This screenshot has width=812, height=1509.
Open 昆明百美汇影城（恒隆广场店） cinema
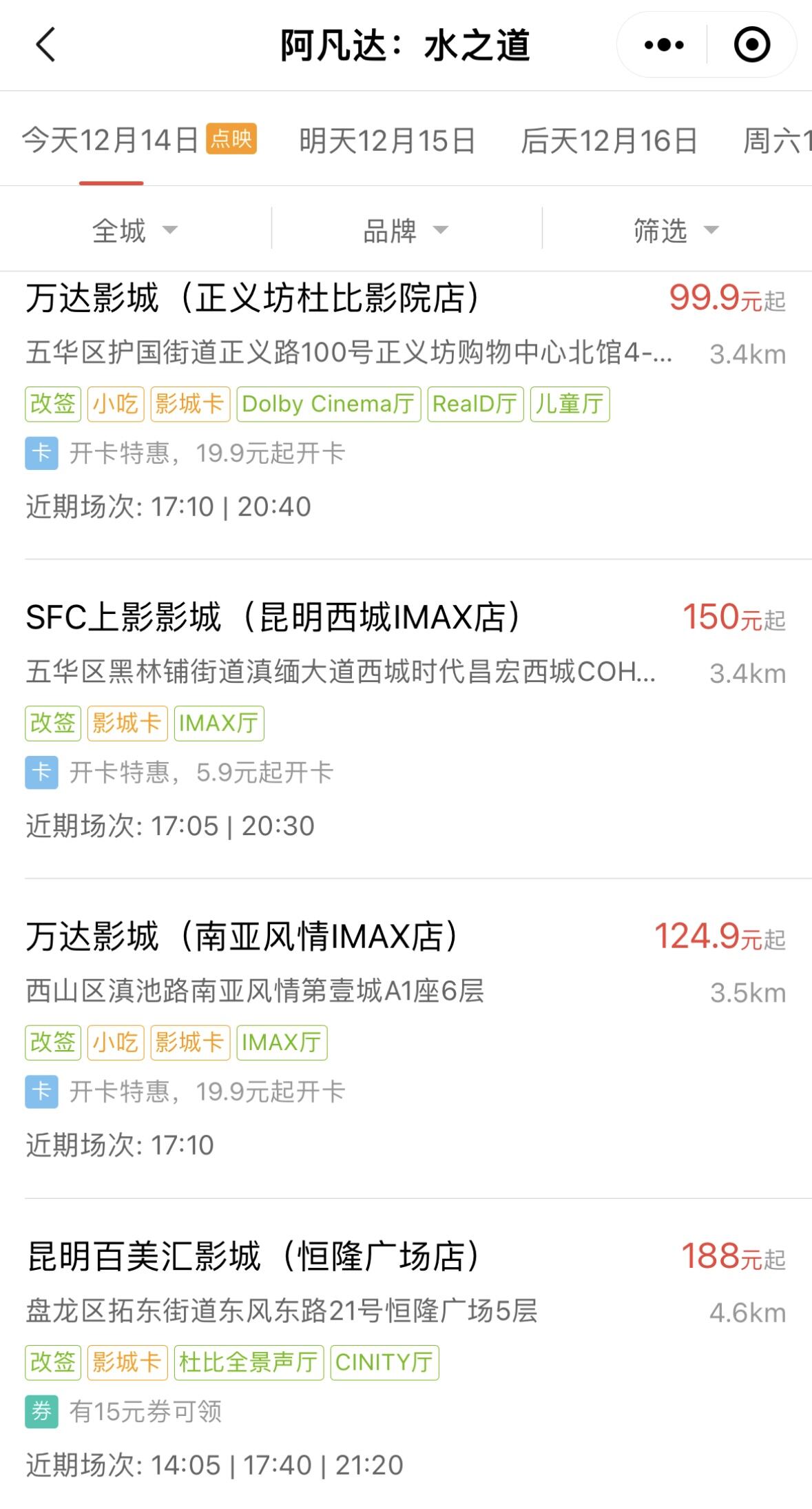[x=253, y=1257]
